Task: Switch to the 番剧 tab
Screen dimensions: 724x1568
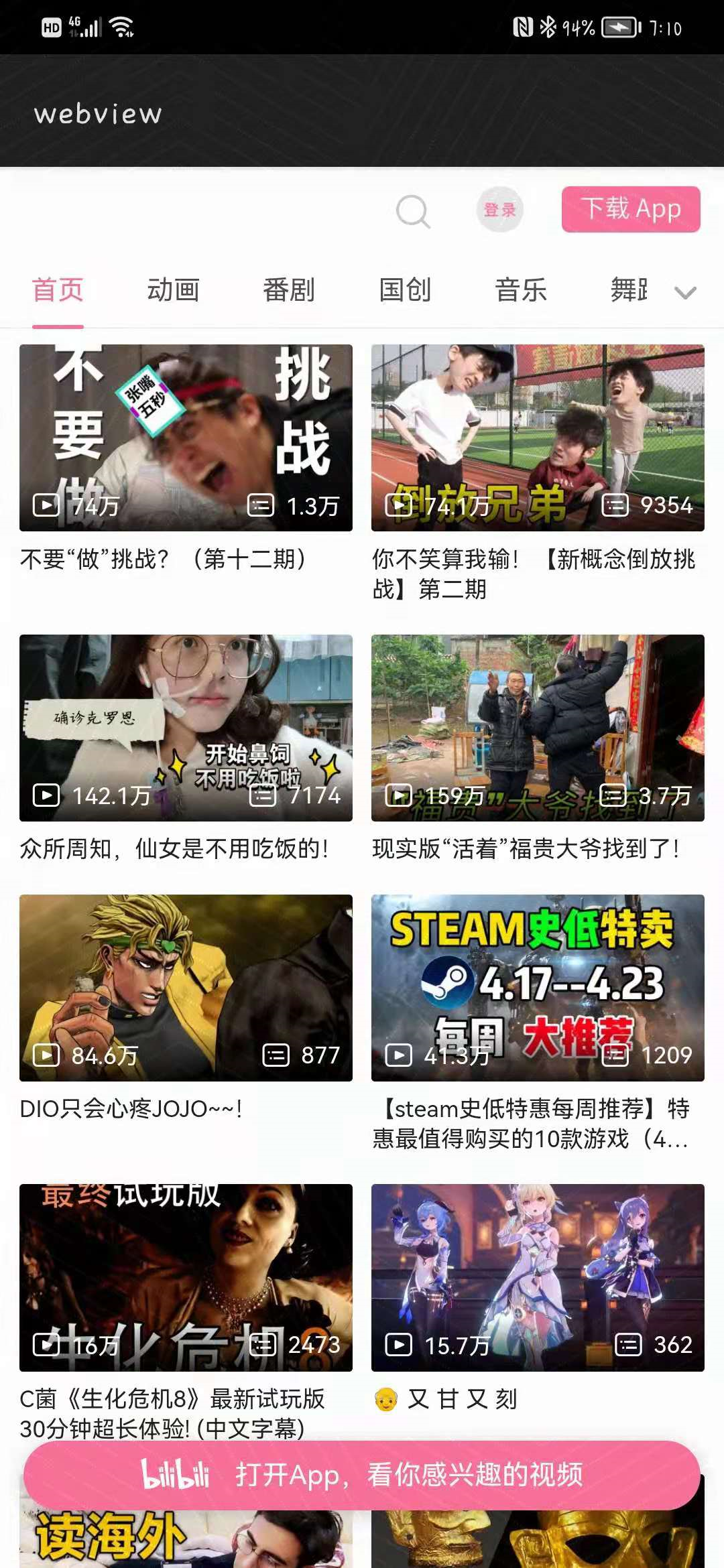Action: tap(289, 291)
